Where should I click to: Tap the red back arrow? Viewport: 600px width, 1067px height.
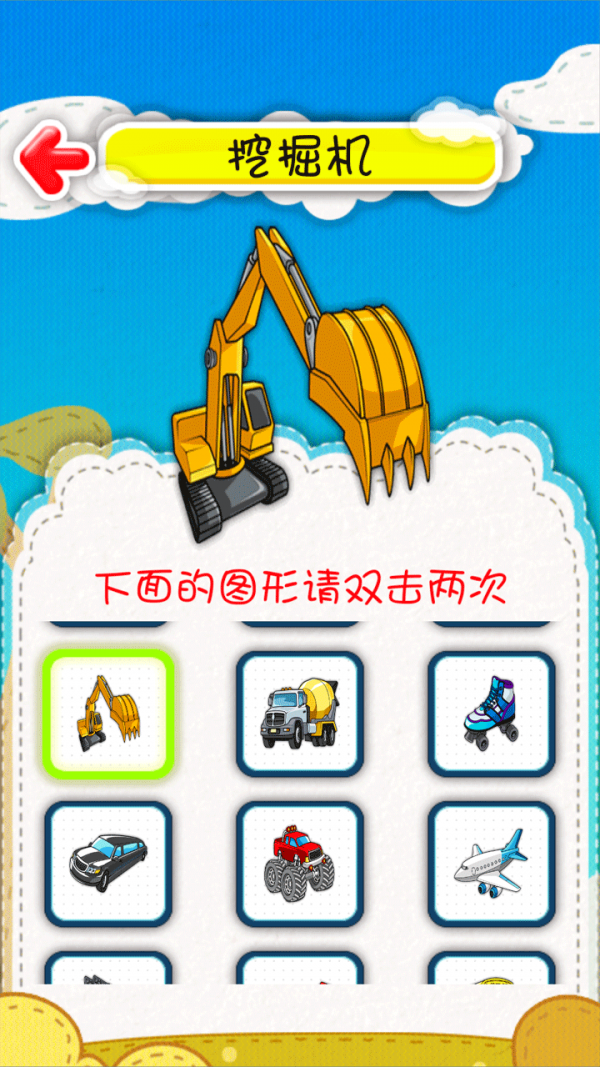tap(52, 157)
